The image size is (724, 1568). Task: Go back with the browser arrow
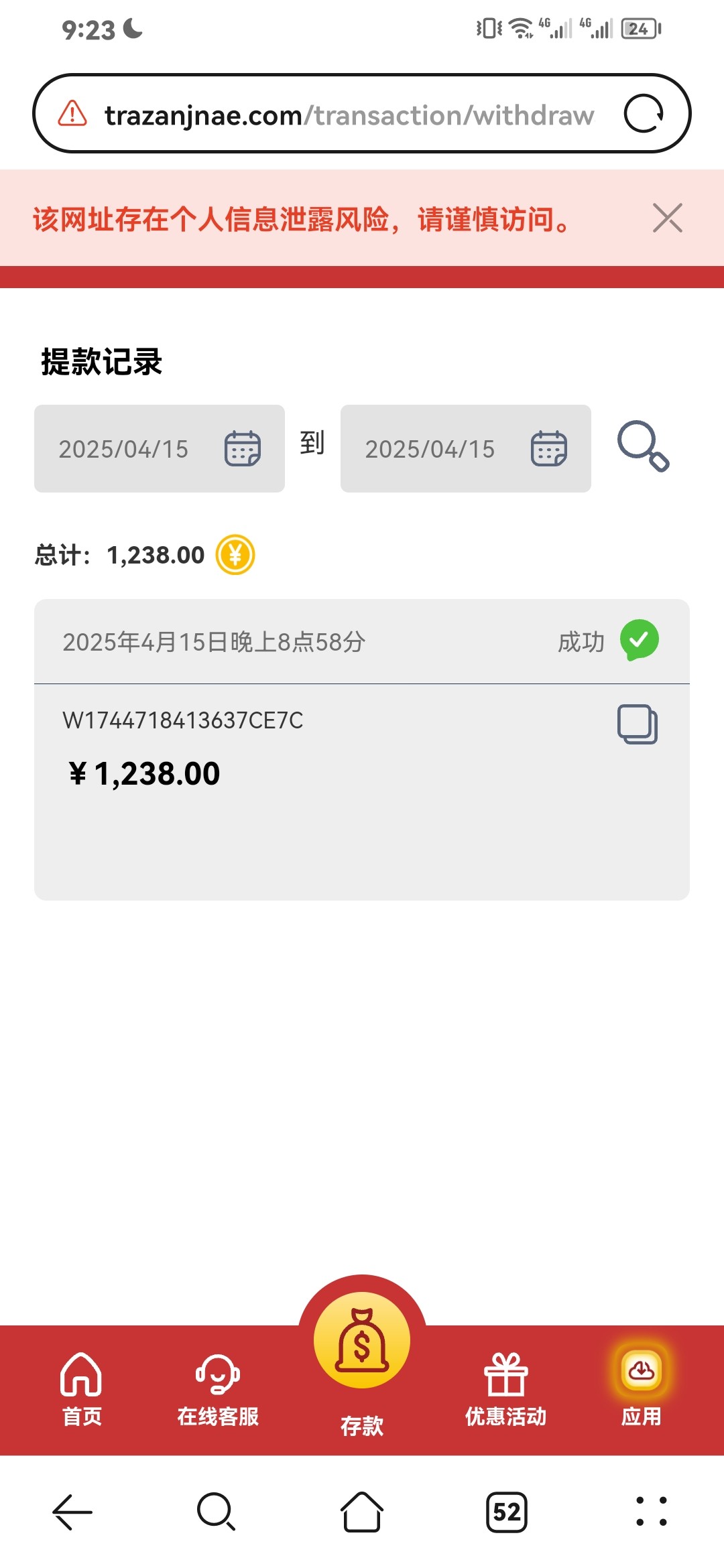point(72,1512)
